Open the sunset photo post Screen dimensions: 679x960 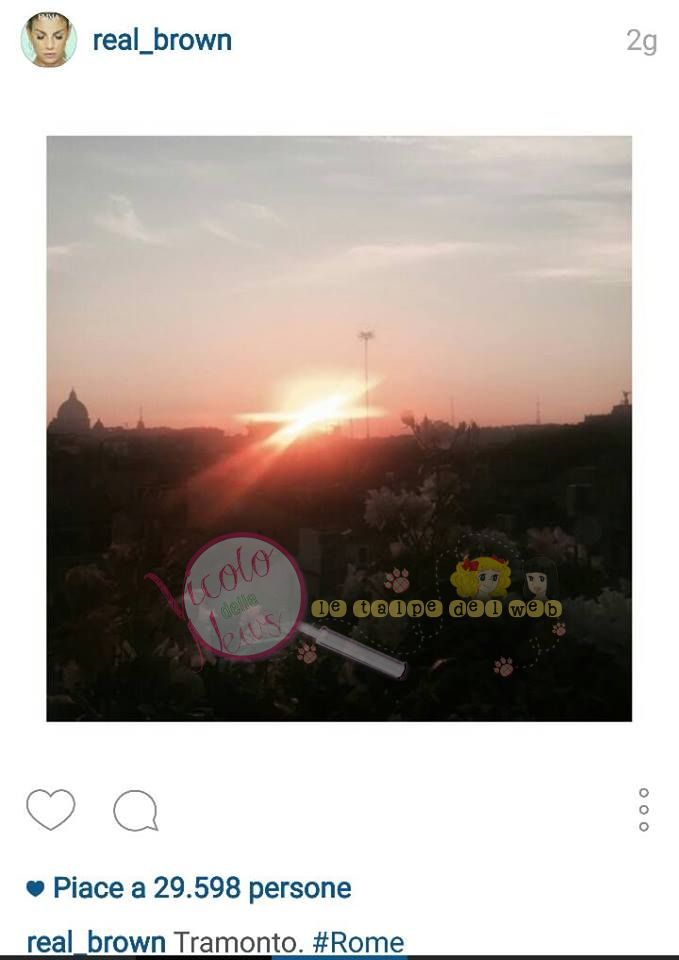coord(339,428)
